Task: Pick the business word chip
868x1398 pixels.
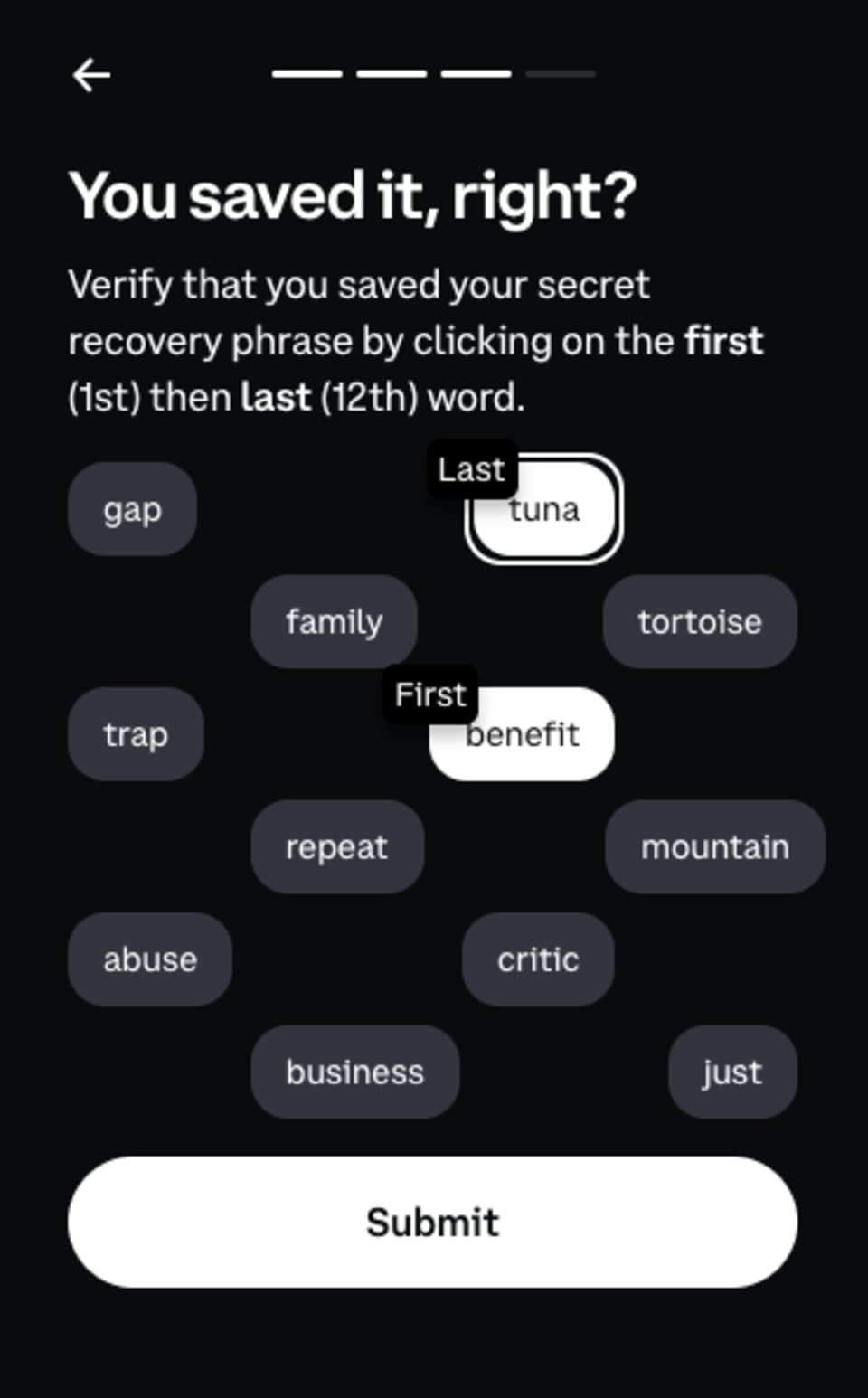Action: 355,1072
